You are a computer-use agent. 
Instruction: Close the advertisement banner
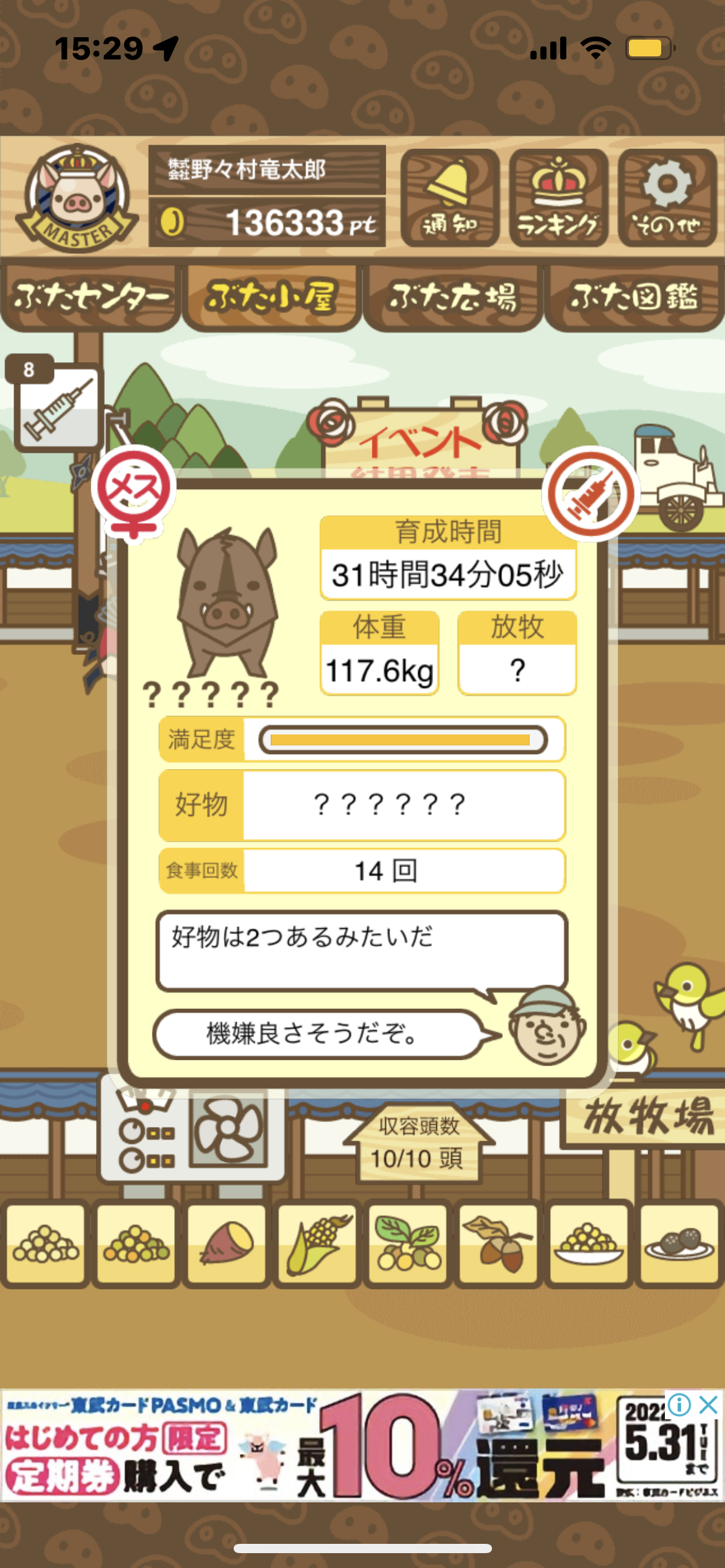coord(708,1405)
